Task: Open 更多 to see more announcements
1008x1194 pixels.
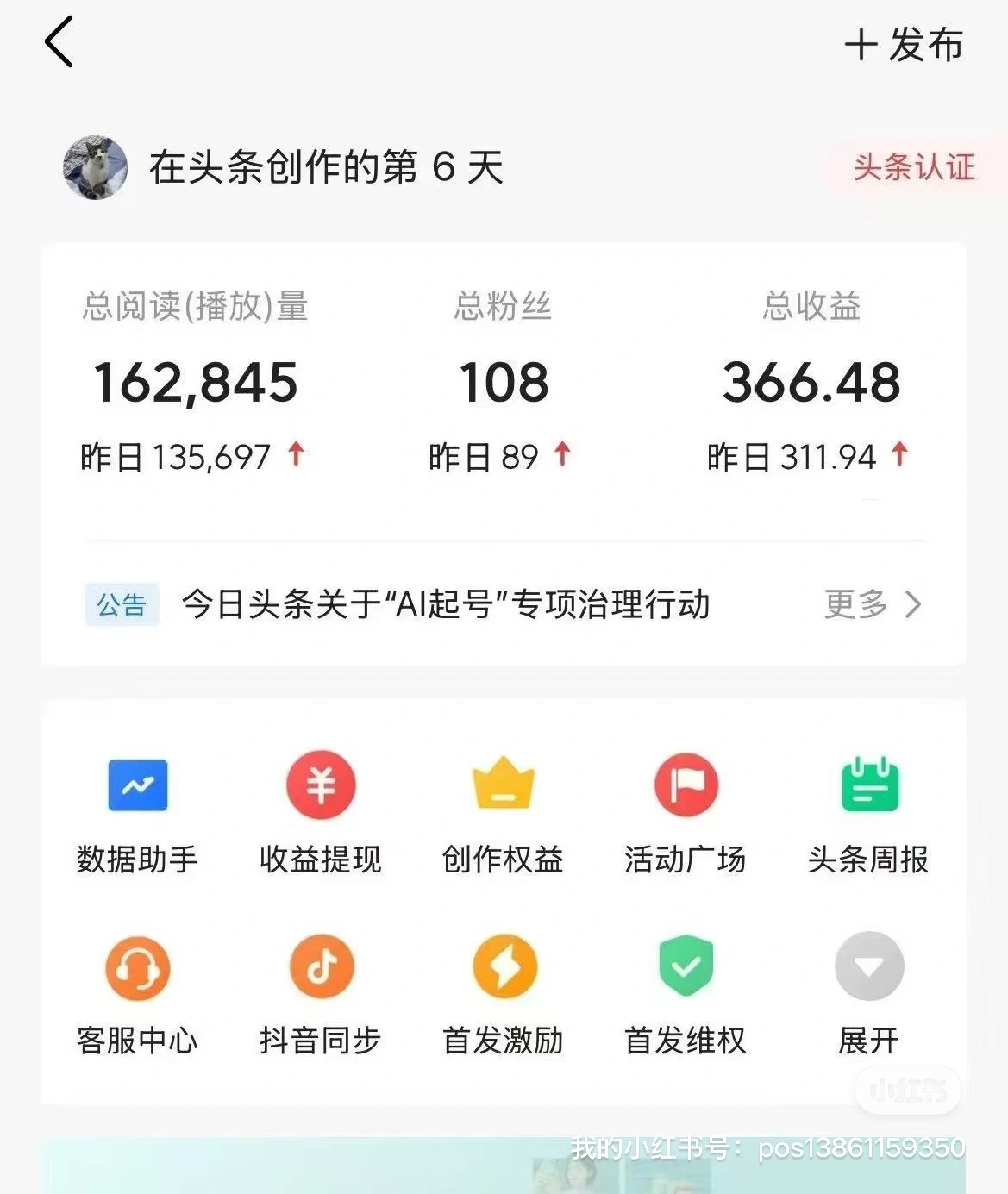Action: [x=871, y=605]
